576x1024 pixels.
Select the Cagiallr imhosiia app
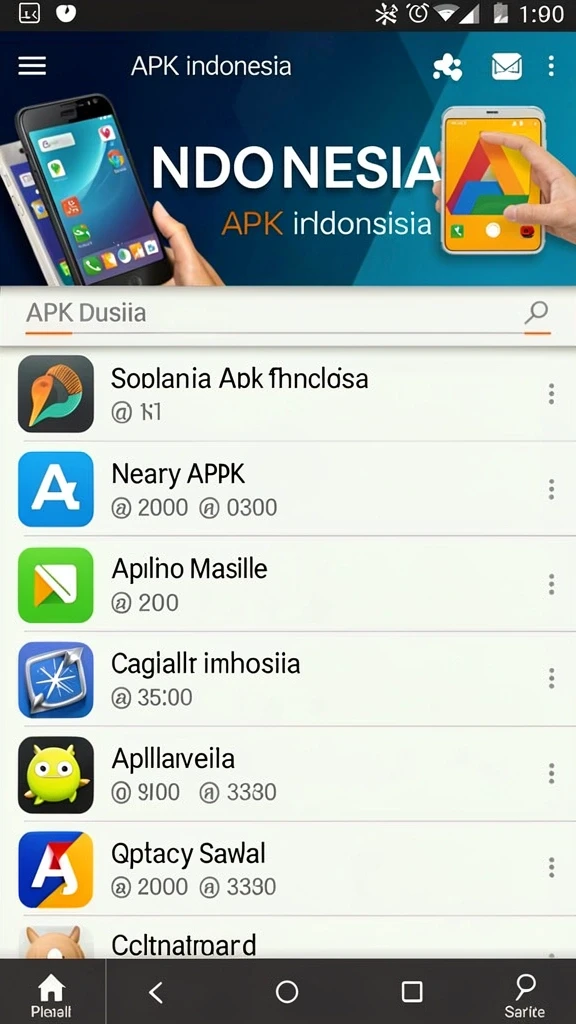288,679
